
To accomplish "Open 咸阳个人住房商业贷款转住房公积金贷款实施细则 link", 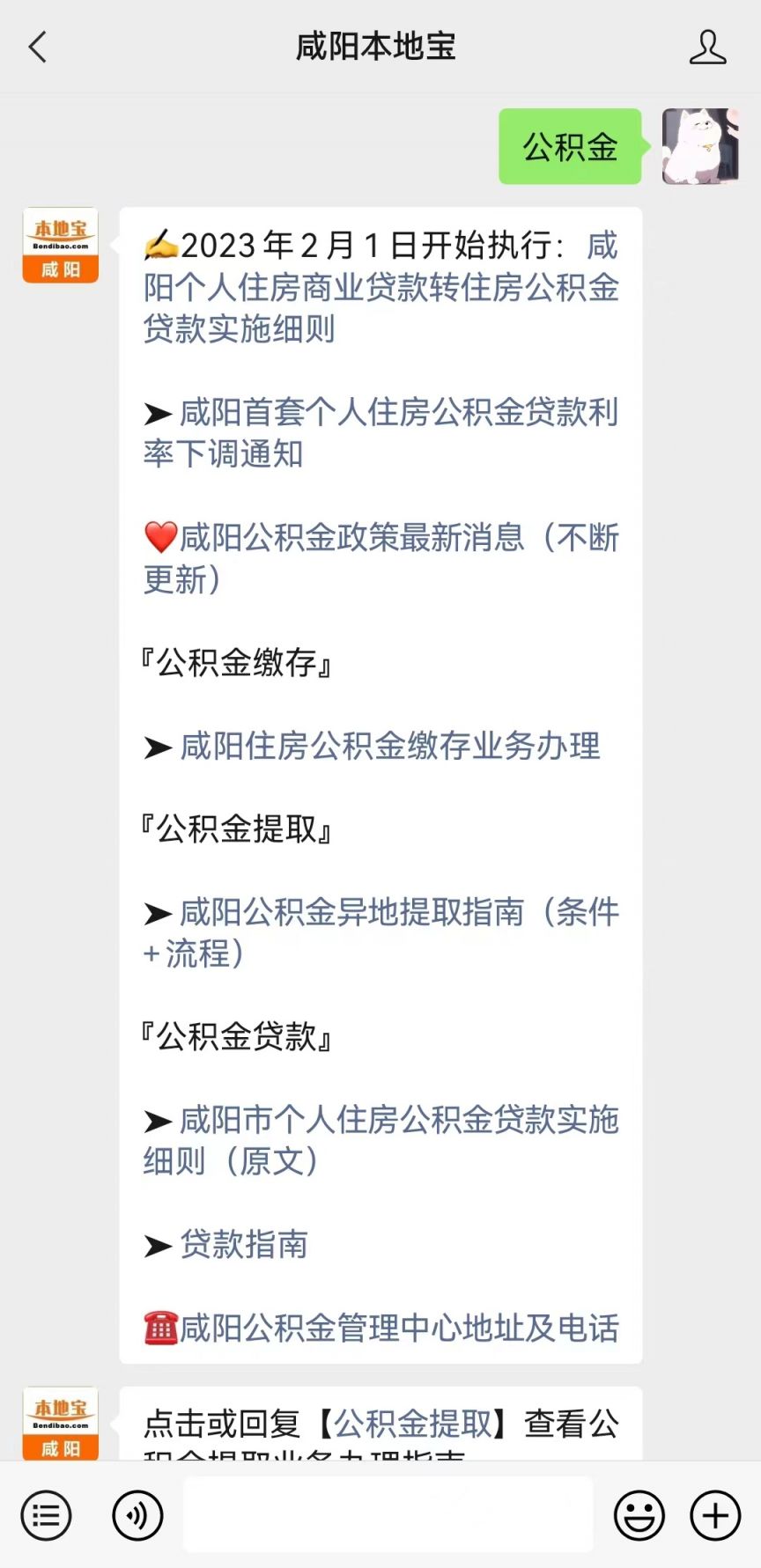I will (380, 288).
